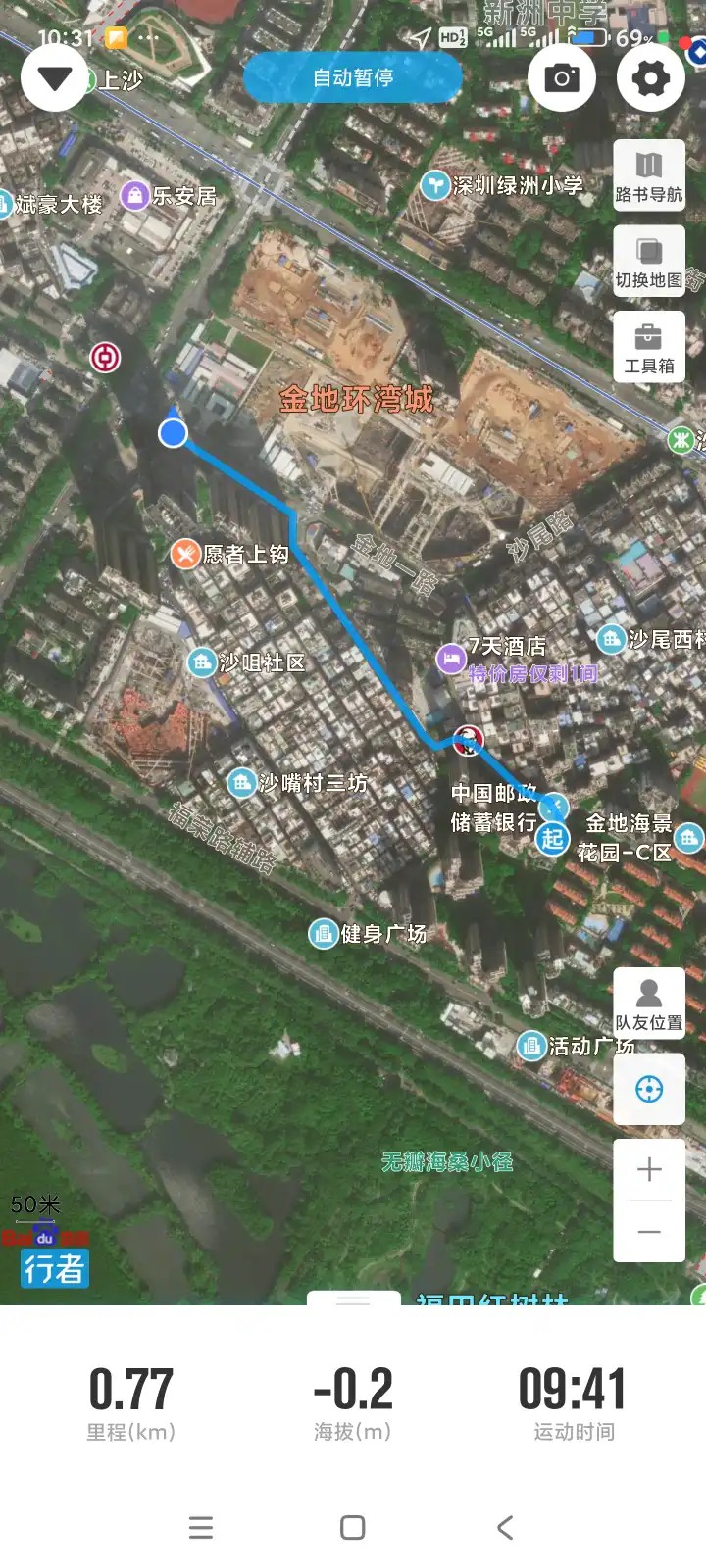Open 路书导航 route book navigation
706x1568 pixels.
(648, 176)
